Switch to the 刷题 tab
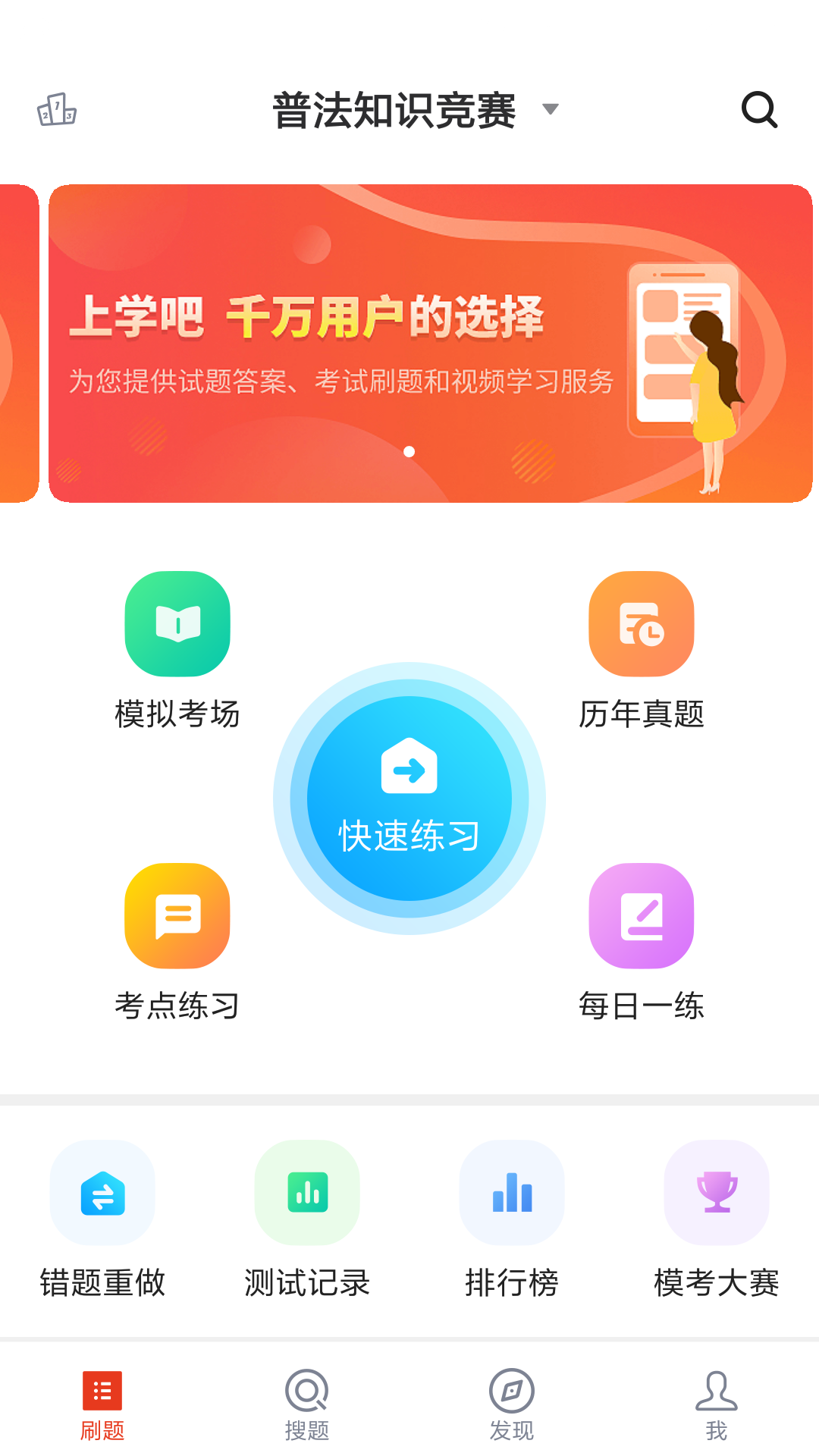Viewport: 819px width, 1456px height. pos(102,1404)
